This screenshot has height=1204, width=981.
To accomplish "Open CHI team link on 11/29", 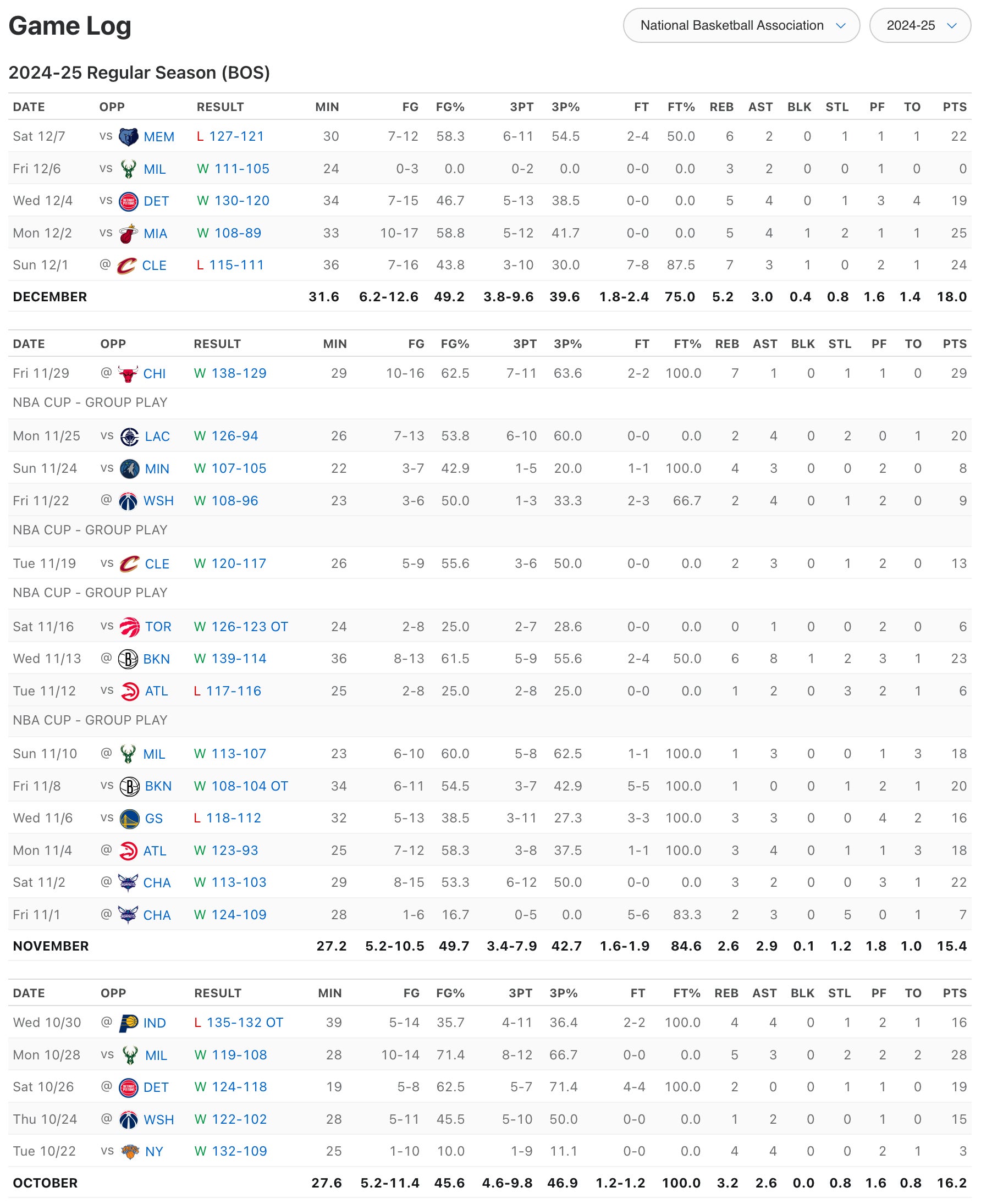I will tap(154, 373).
